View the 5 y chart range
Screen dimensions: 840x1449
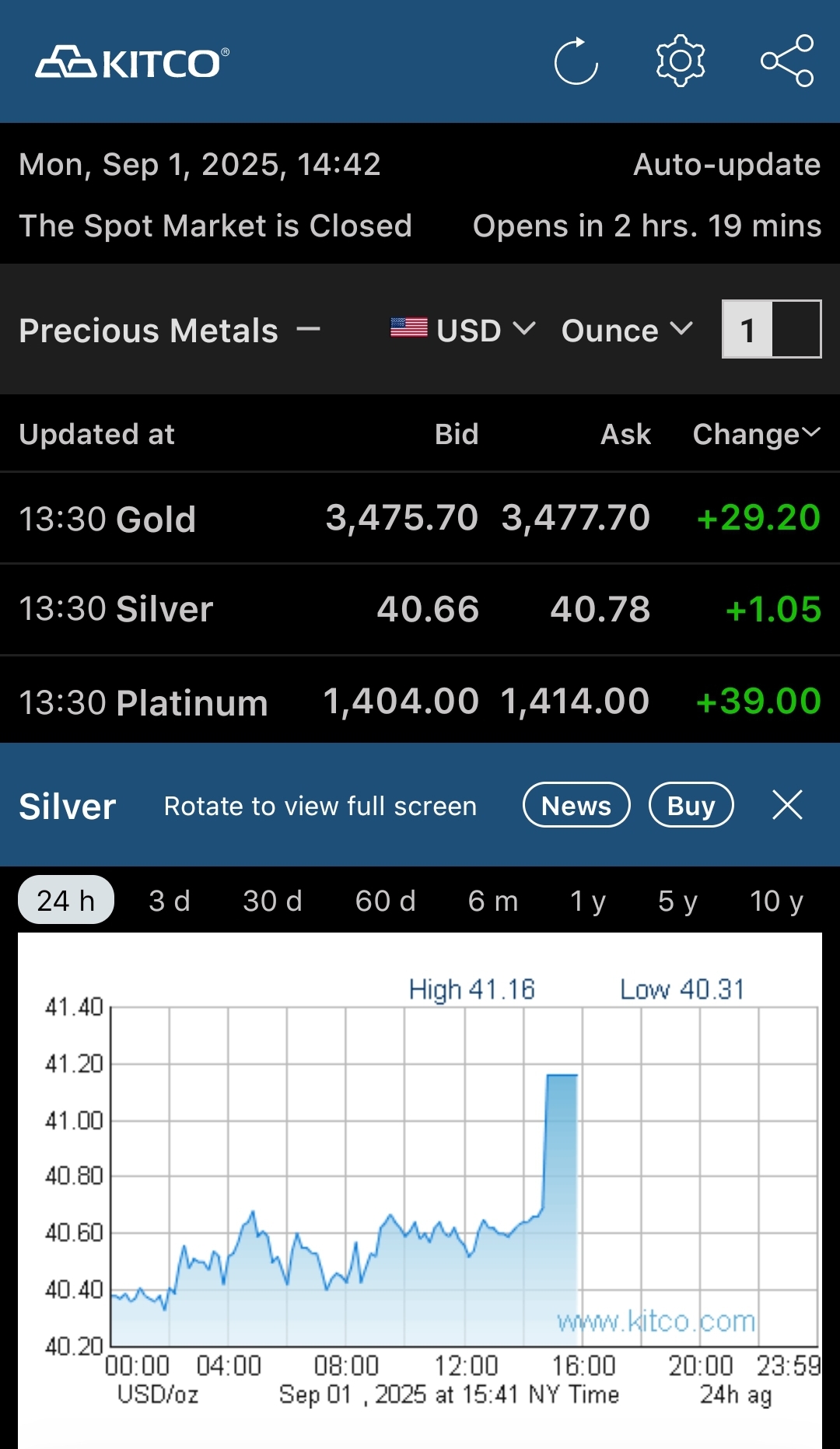(x=678, y=901)
